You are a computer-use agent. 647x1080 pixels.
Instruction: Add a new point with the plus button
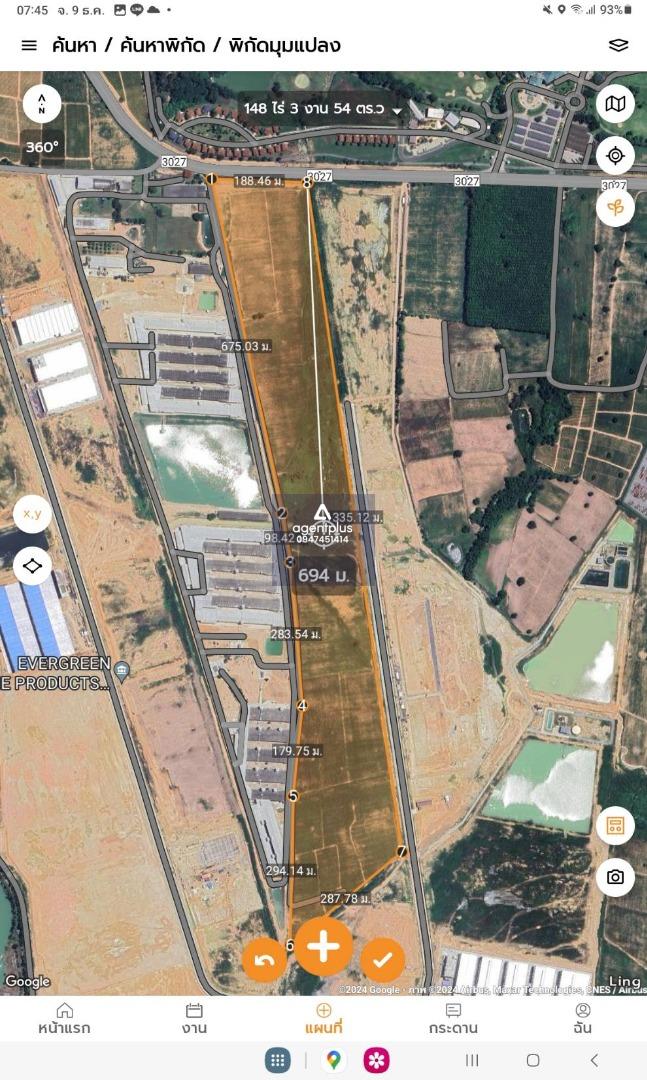coord(323,947)
